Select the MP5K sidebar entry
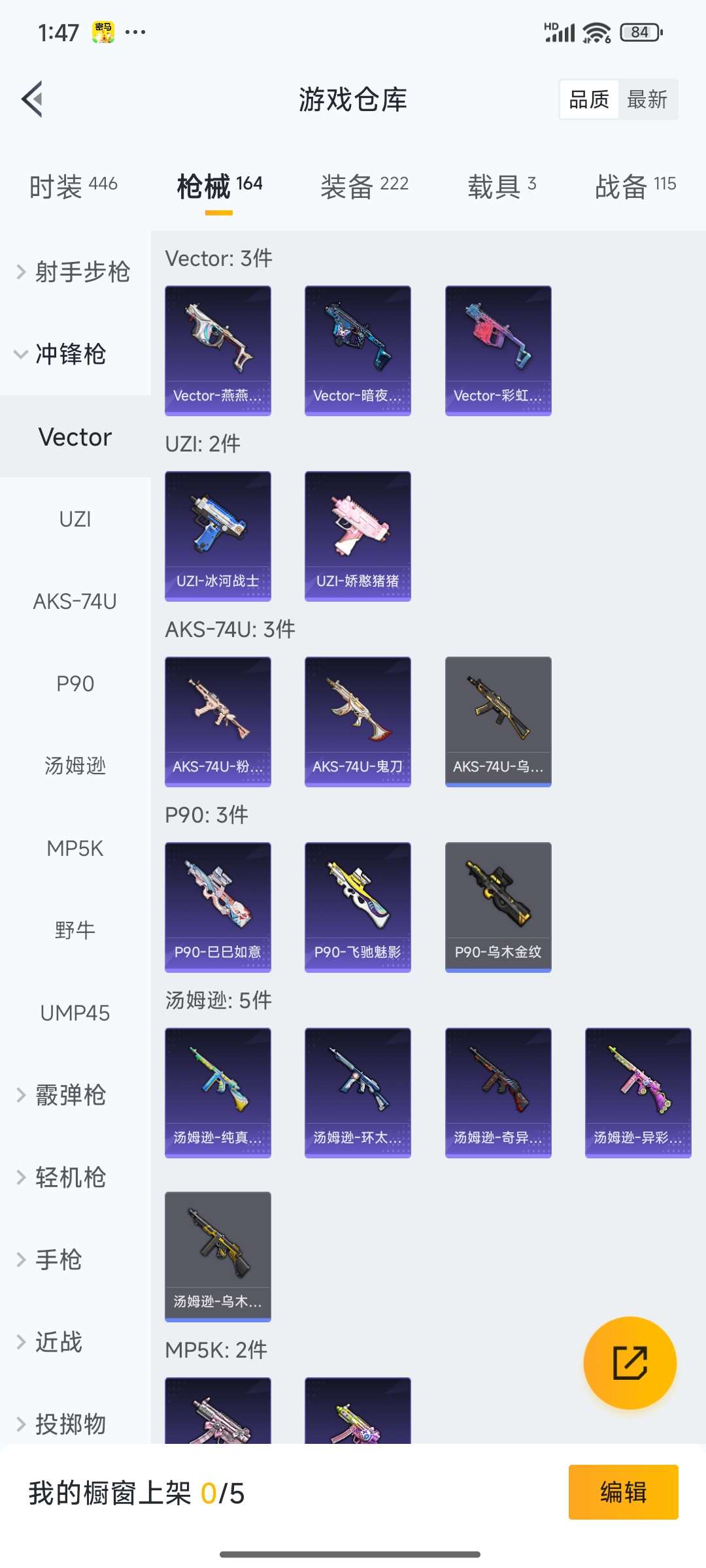The image size is (706, 1568). click(x=75, y=849)
